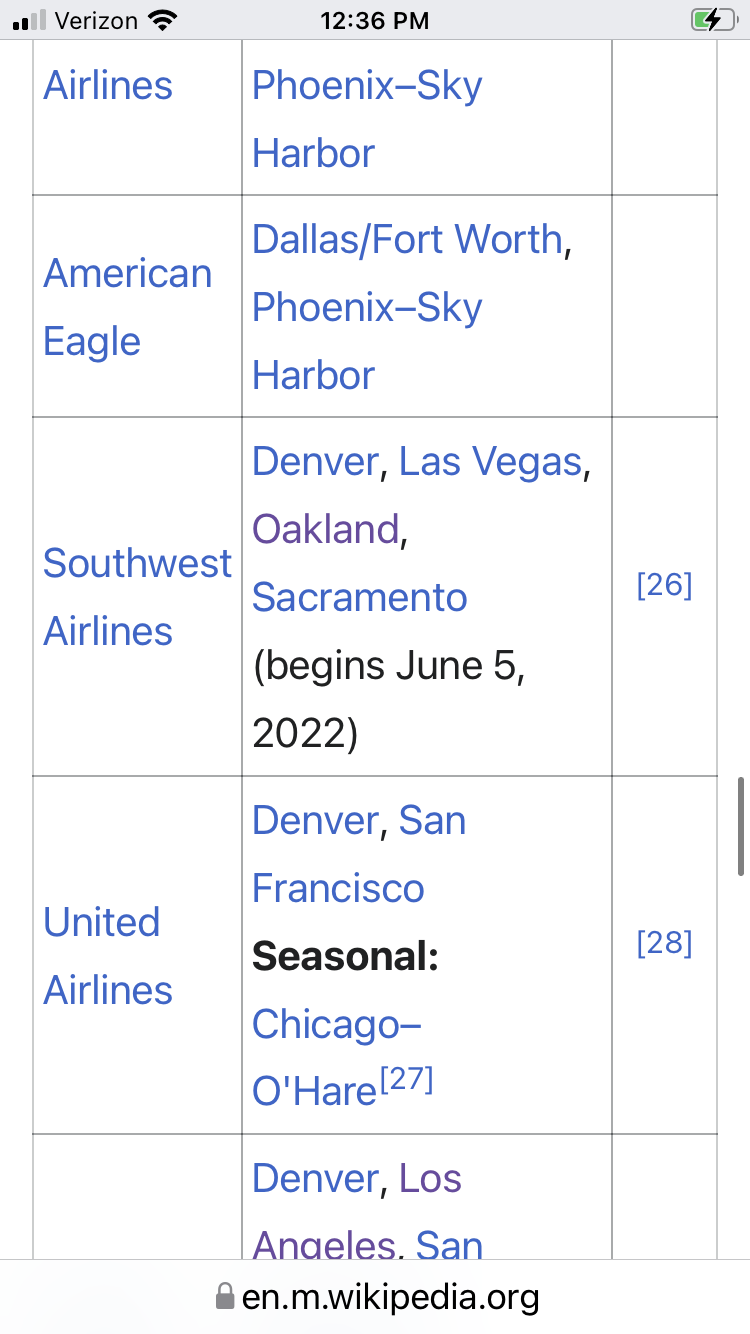Tap Las Vegas destination link
This screenshot has height=1334, width=750.
pyautogui.click(x=490, y=462)
